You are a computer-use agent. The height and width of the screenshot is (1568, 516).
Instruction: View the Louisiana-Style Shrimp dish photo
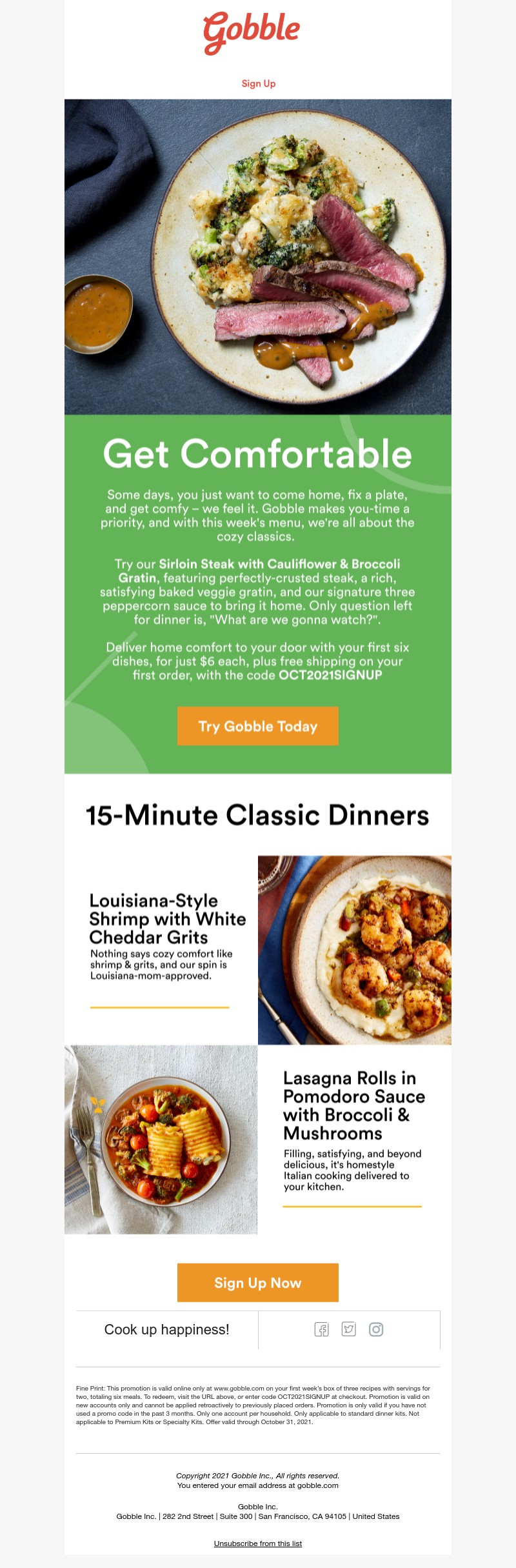354,950
